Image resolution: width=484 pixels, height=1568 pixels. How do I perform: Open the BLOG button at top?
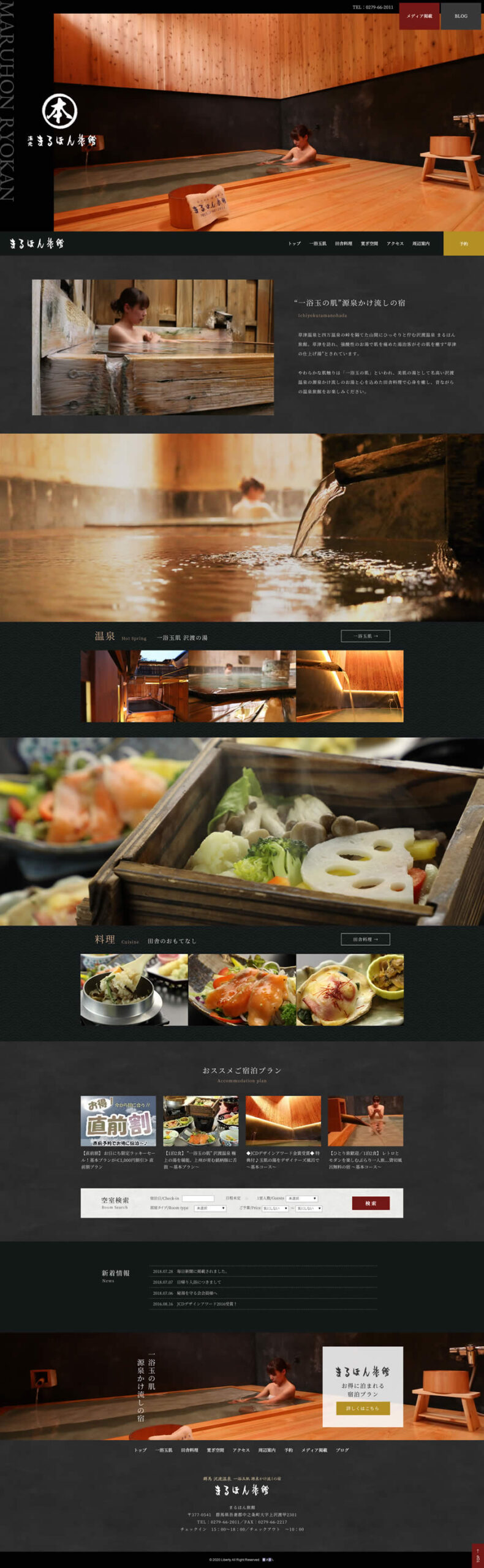tap(461, 16)
